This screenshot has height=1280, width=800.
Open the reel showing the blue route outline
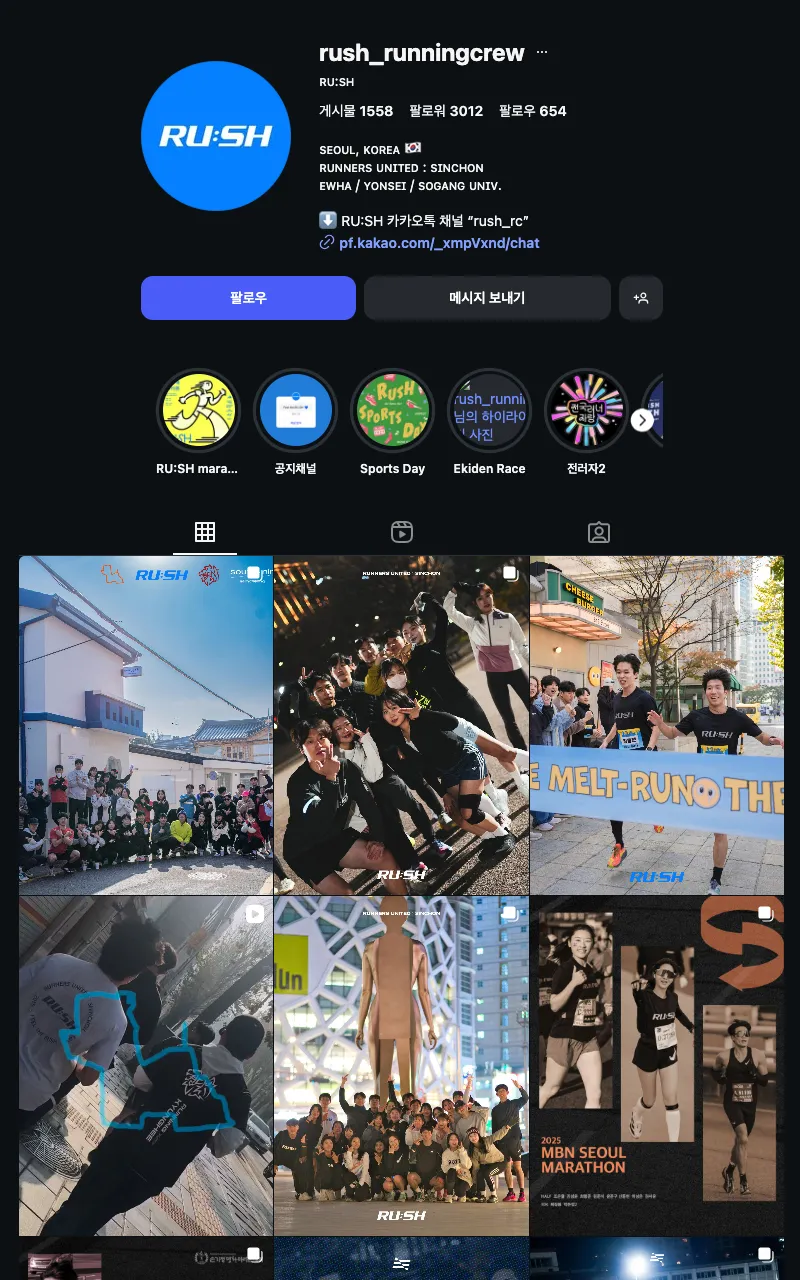[x=146, y=1065]
